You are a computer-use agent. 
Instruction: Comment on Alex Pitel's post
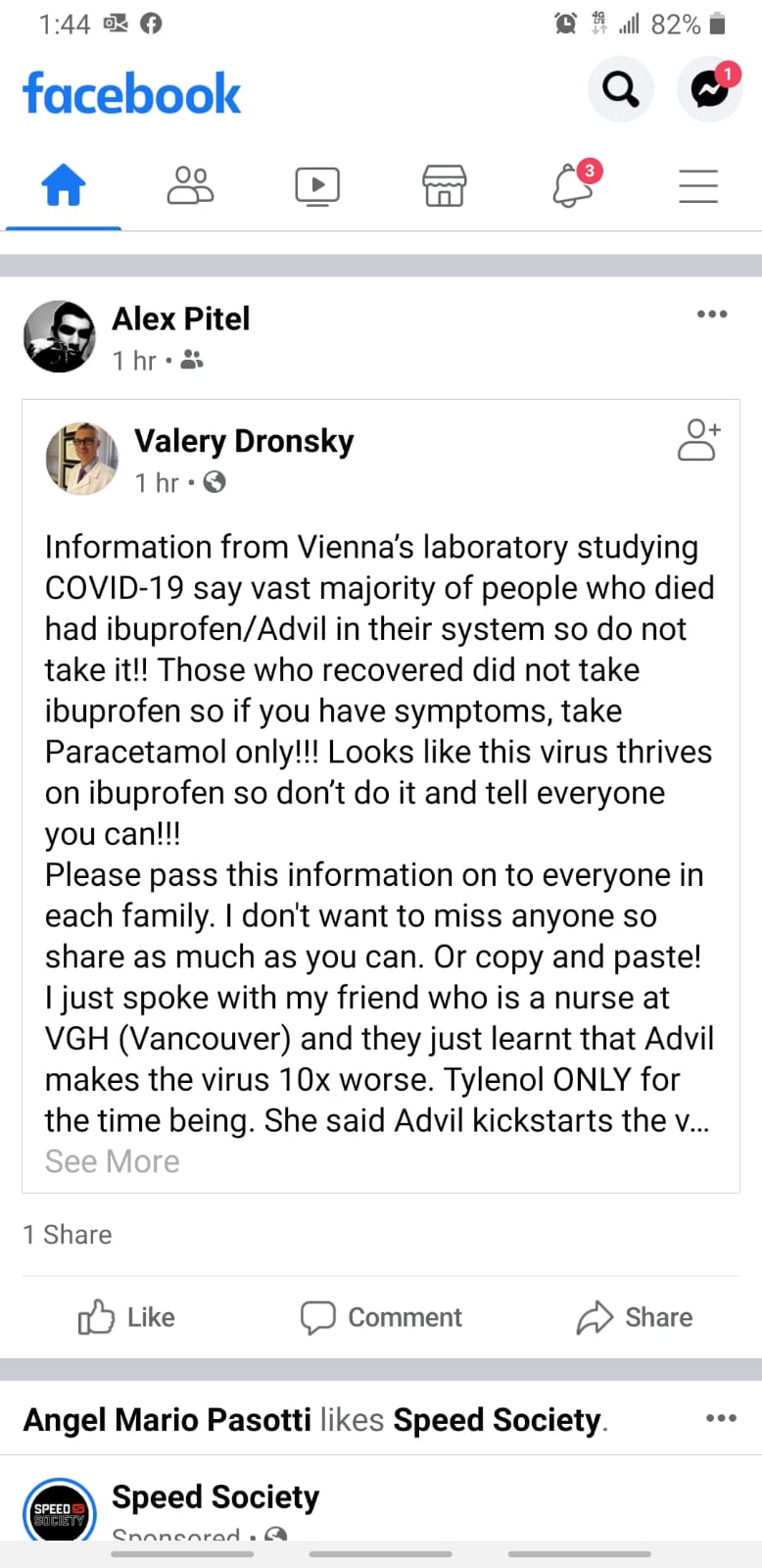[x=381, y=1317]
